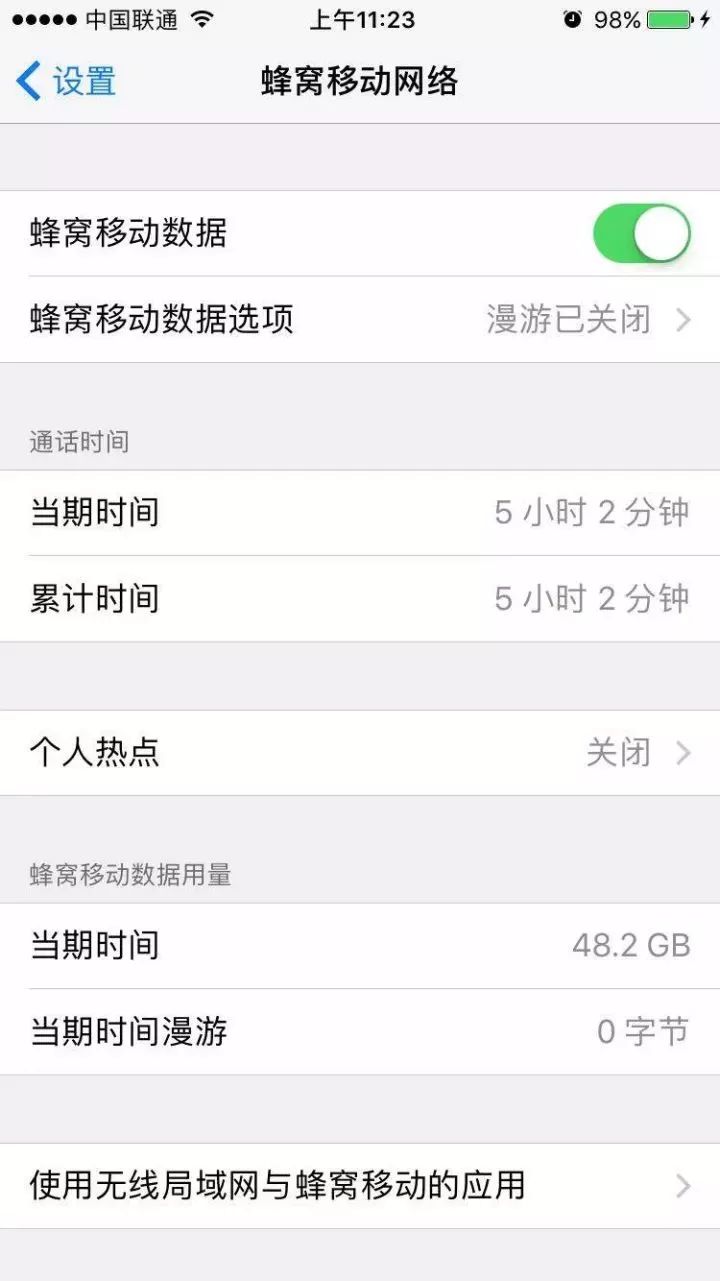Tap the alarm clock icon in status bar

pos(570,18)
